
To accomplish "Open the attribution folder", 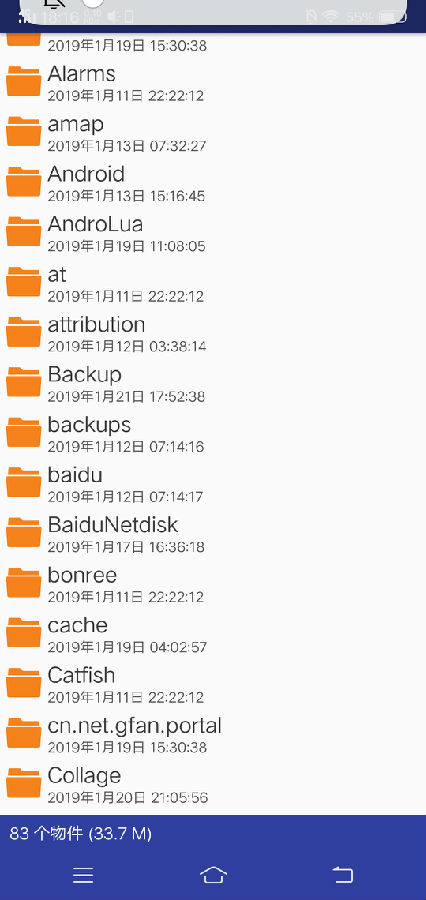I will (213, 333).
